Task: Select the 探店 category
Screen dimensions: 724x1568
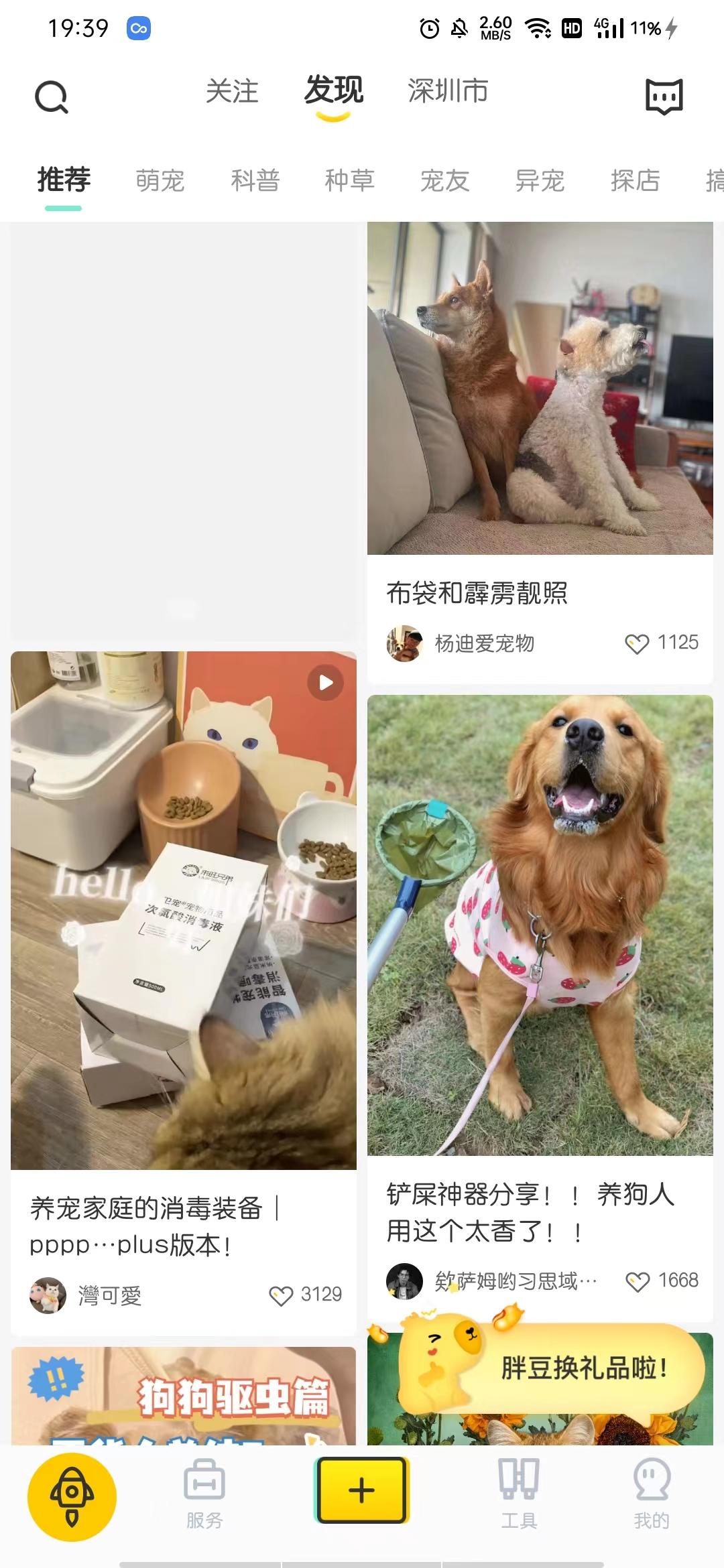Action: click(635, 180)
